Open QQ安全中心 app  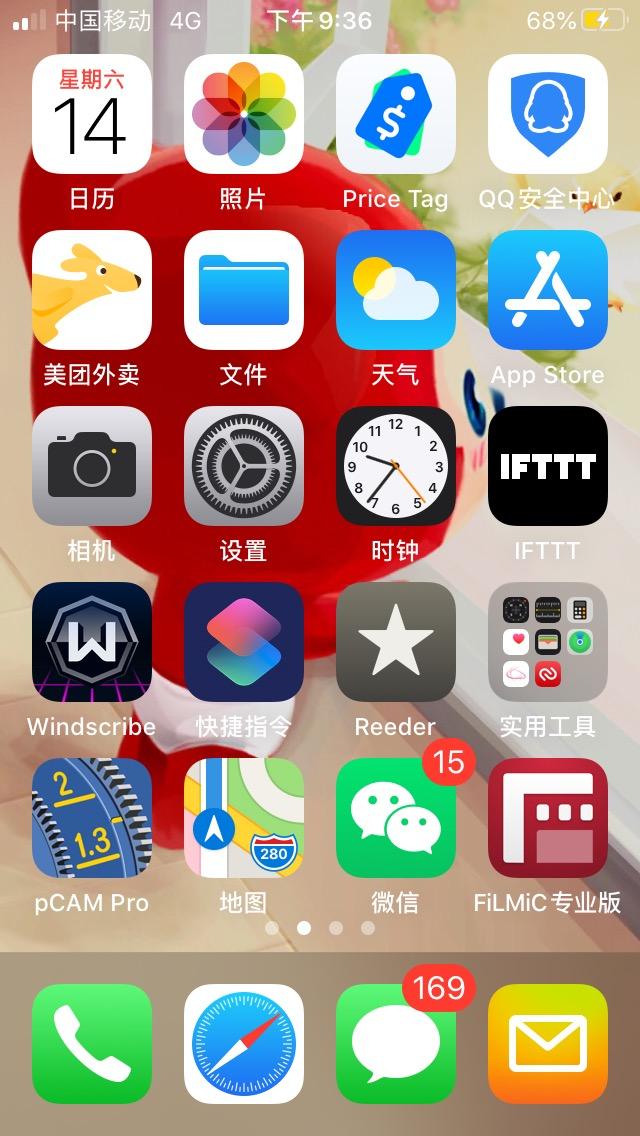coord(548,114)
